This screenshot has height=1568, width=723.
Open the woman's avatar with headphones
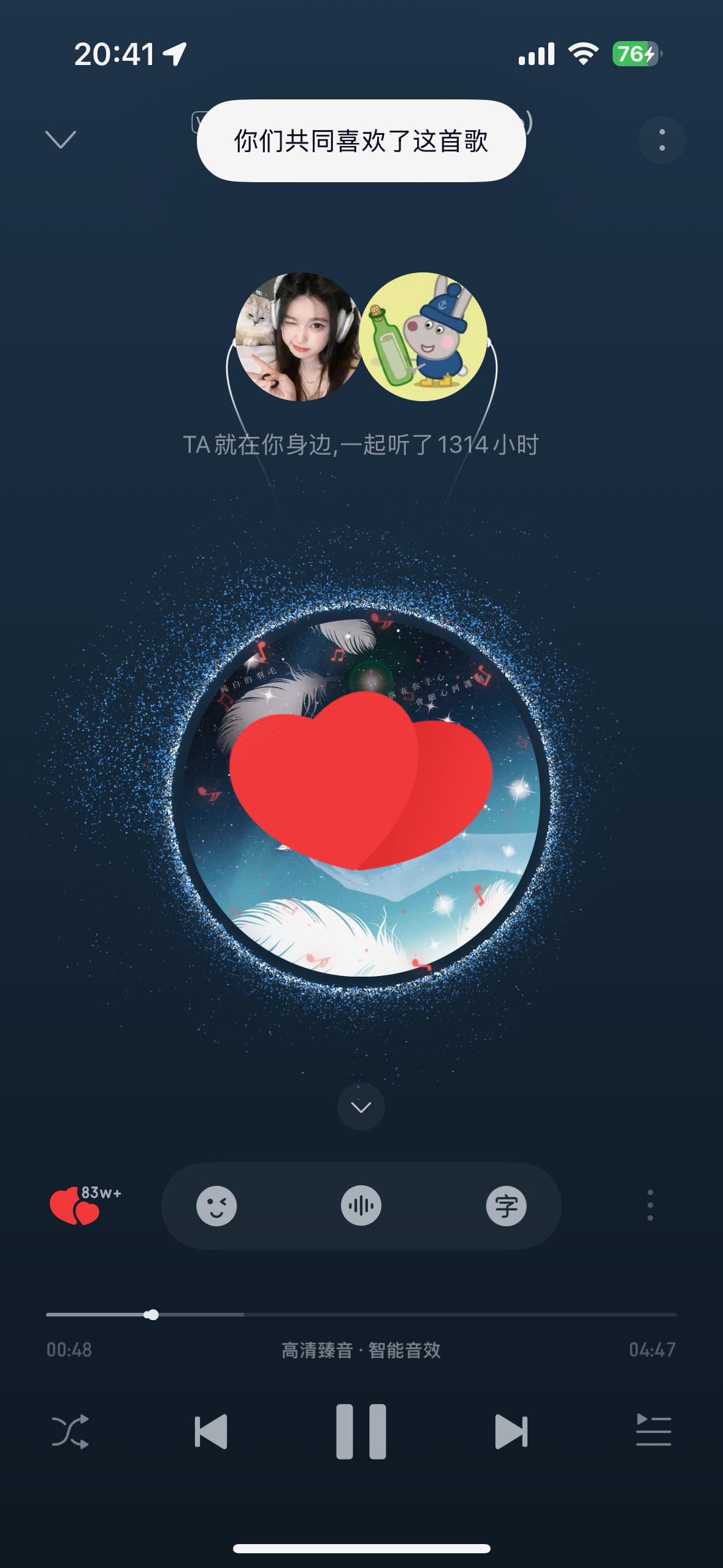click(x=299, y=337)
